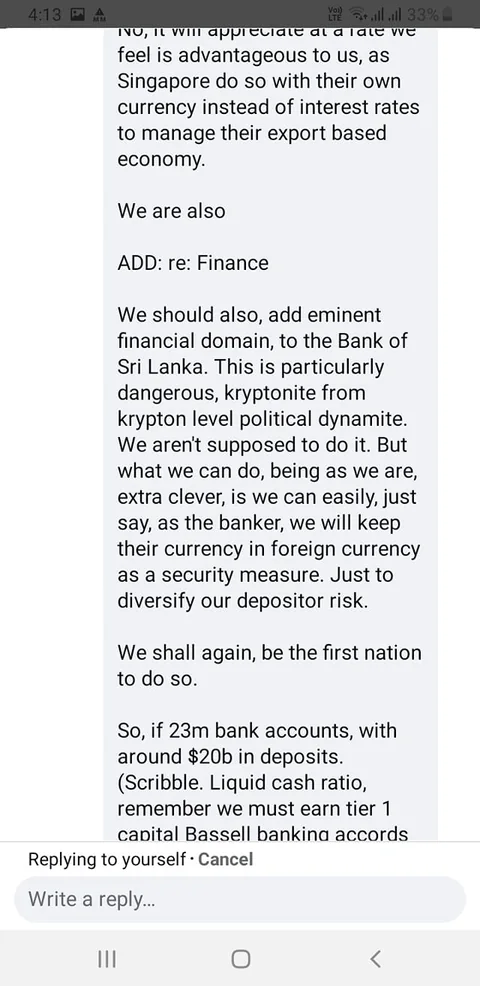Focus the Write a reply field
The height and width of the screenshot is (986, 480).
[240, 899]
